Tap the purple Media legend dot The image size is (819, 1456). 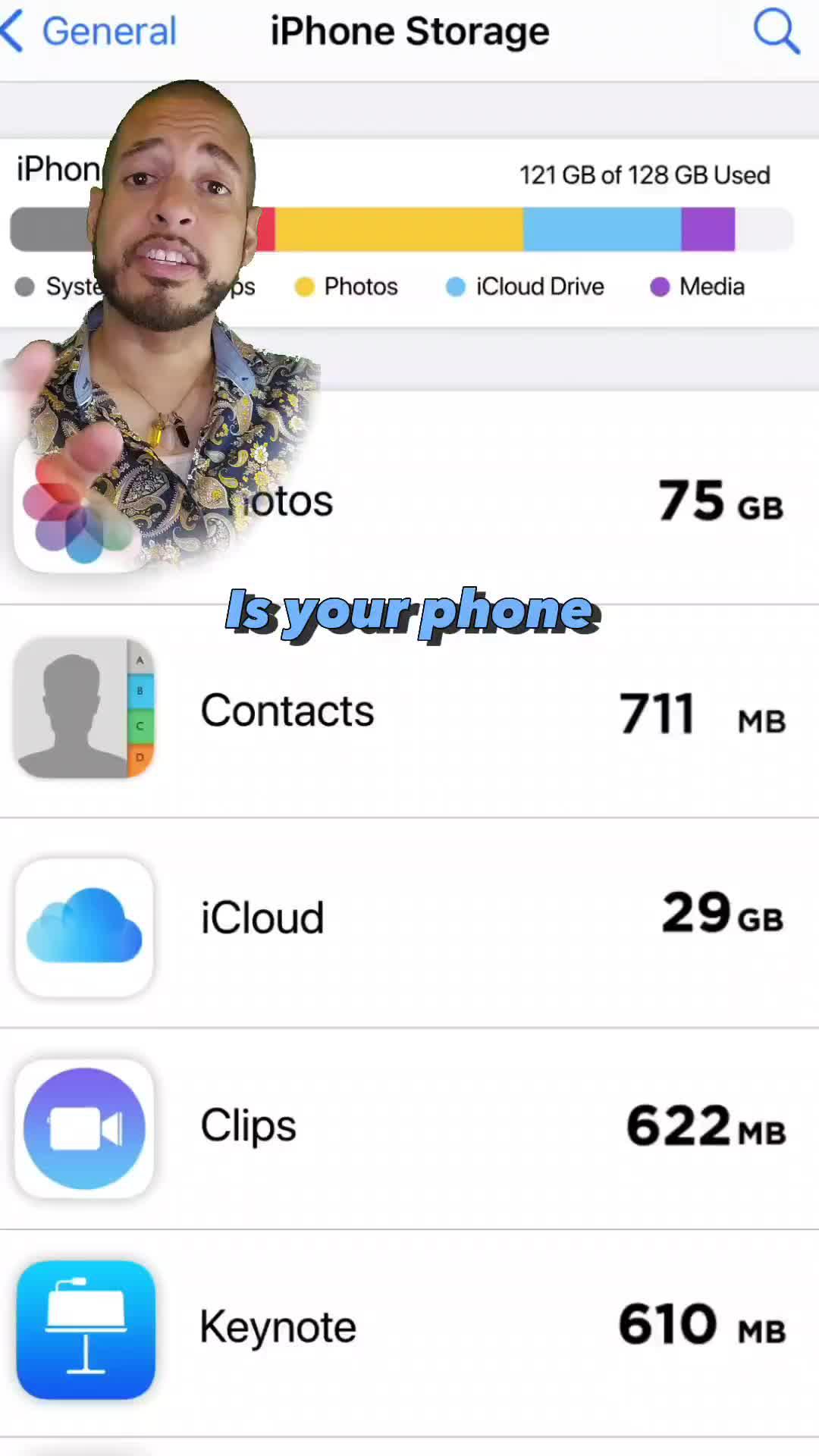tap(660, 287)
